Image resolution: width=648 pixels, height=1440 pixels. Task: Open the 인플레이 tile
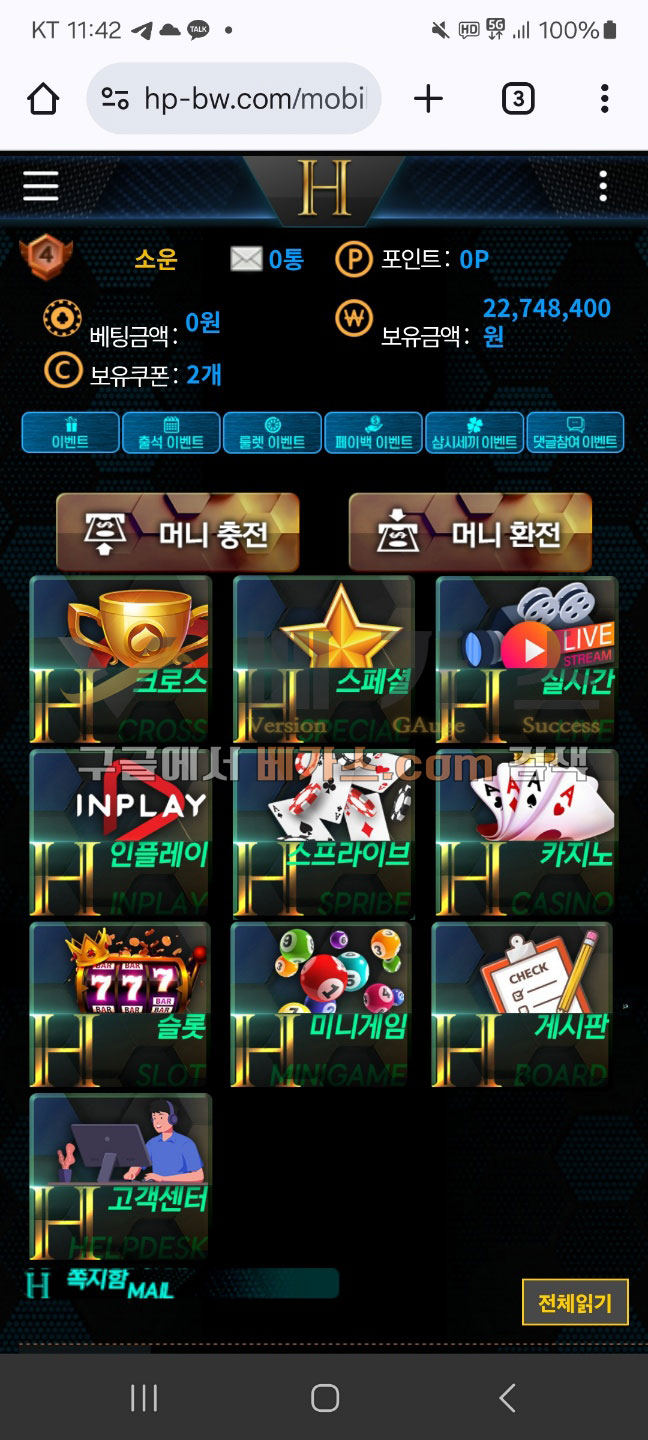click(121, 832)
